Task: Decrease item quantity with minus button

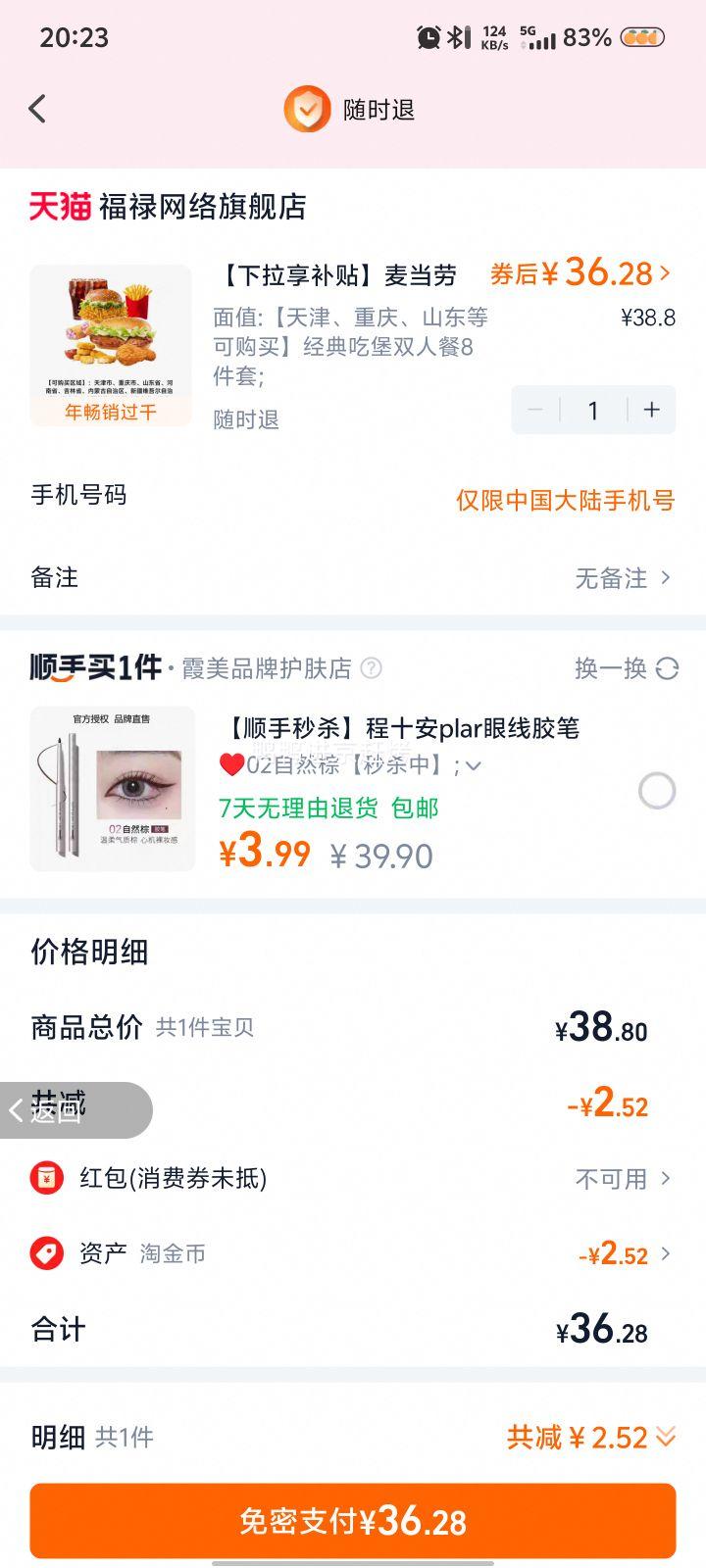Action: (535, 410)
